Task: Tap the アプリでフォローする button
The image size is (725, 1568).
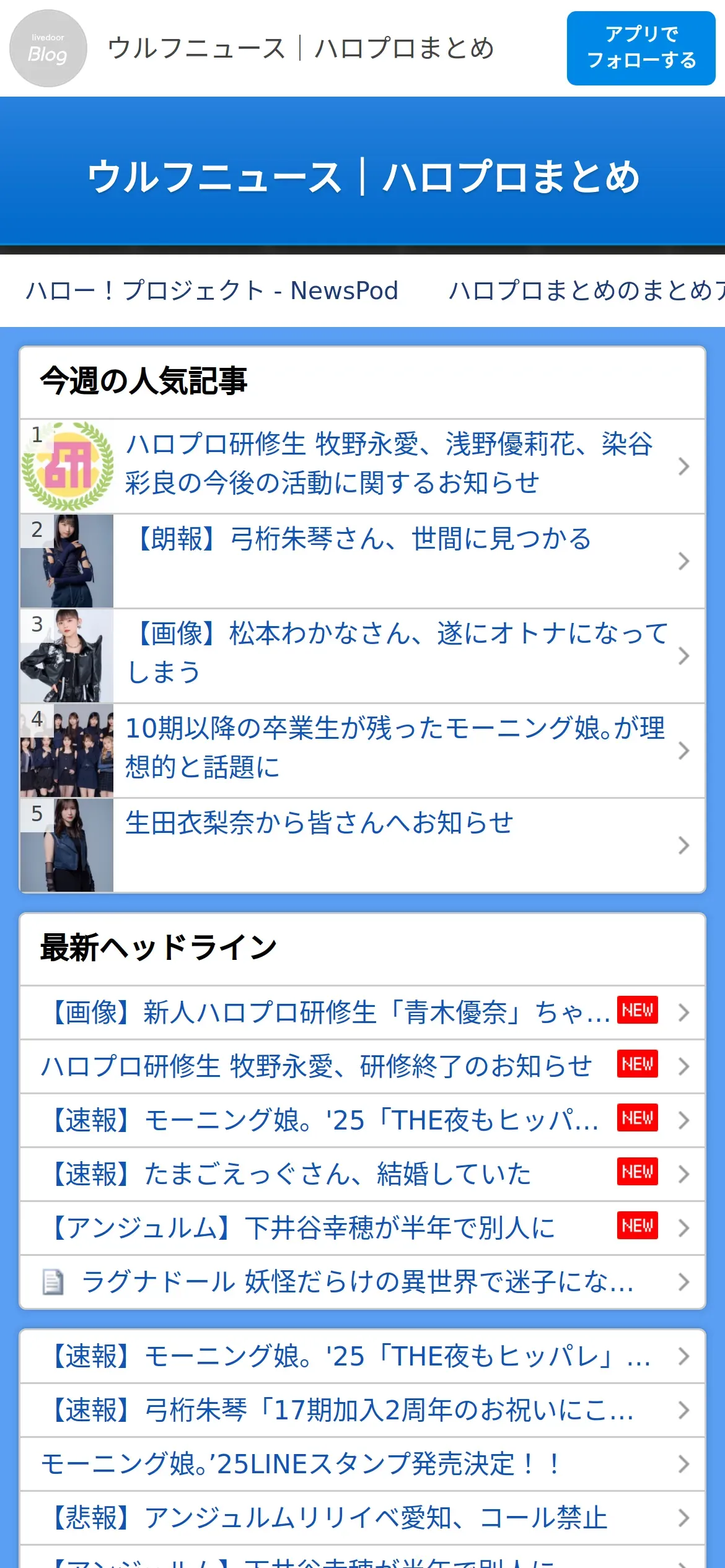Action: pyautogui.click(x=641, y=48)
